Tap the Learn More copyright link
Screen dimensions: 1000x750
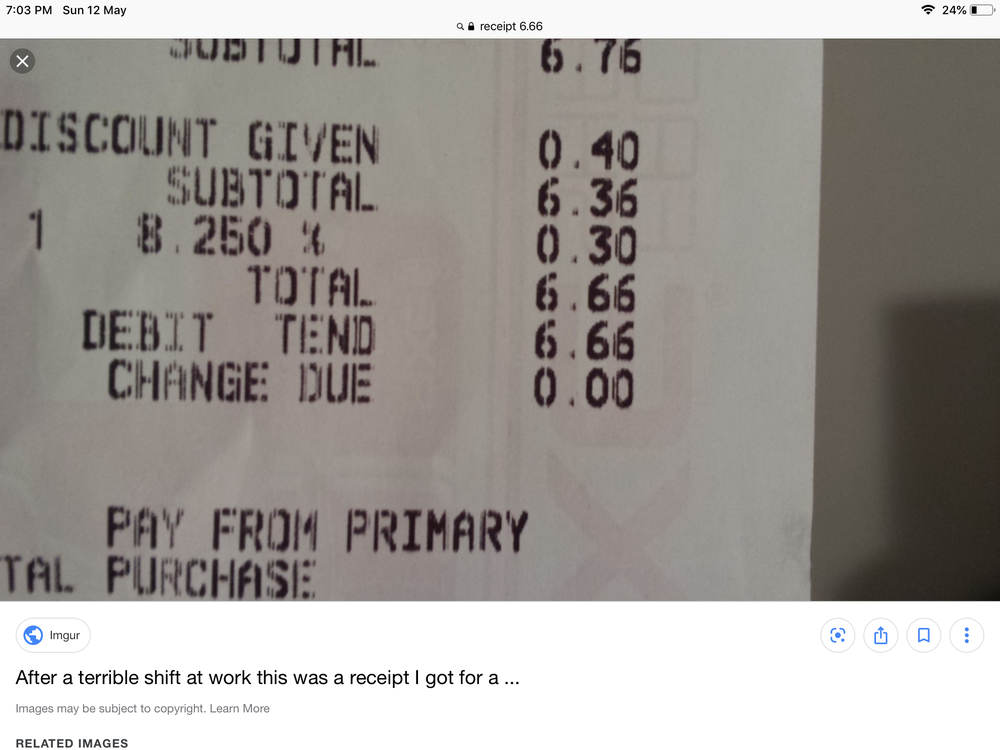coord(240,708)
